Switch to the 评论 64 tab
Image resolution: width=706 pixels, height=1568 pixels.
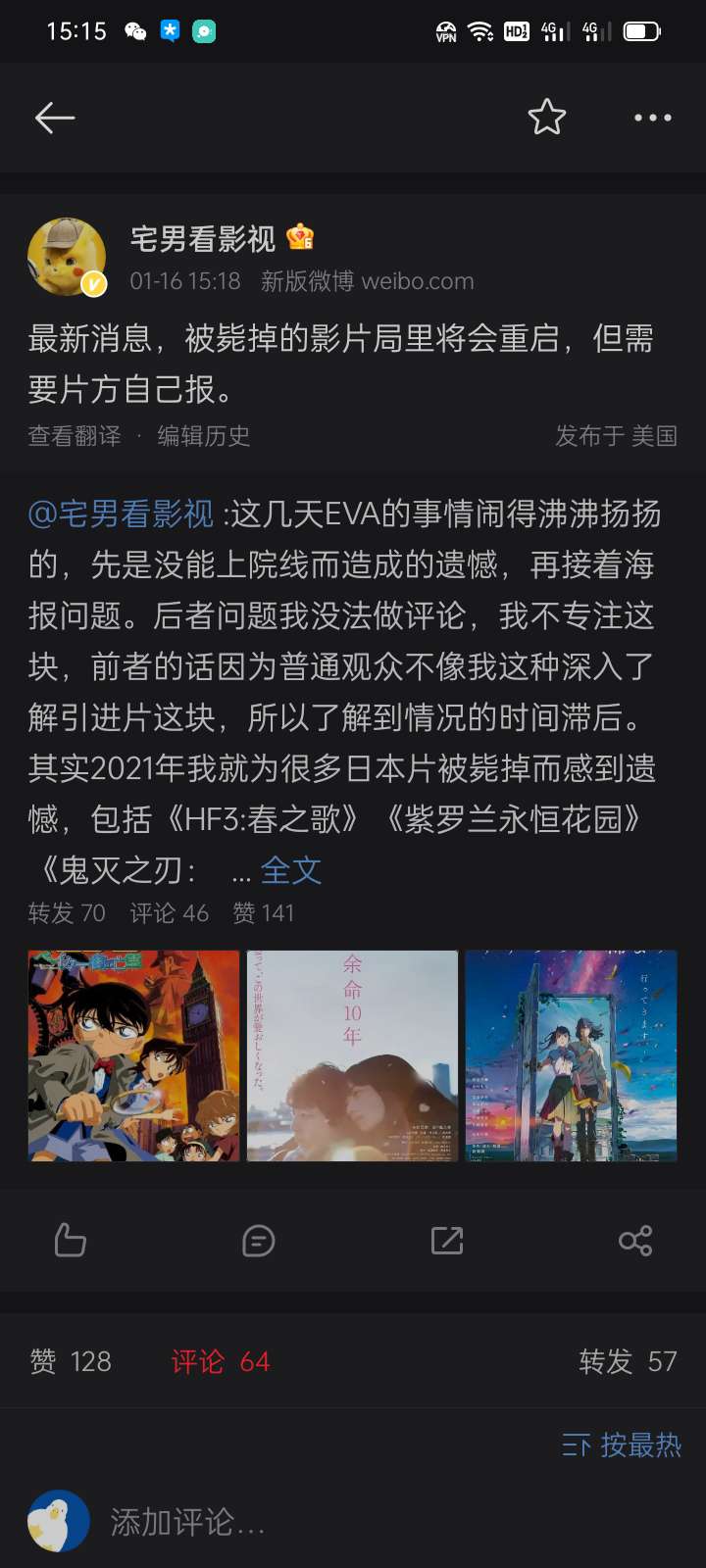221,1361
